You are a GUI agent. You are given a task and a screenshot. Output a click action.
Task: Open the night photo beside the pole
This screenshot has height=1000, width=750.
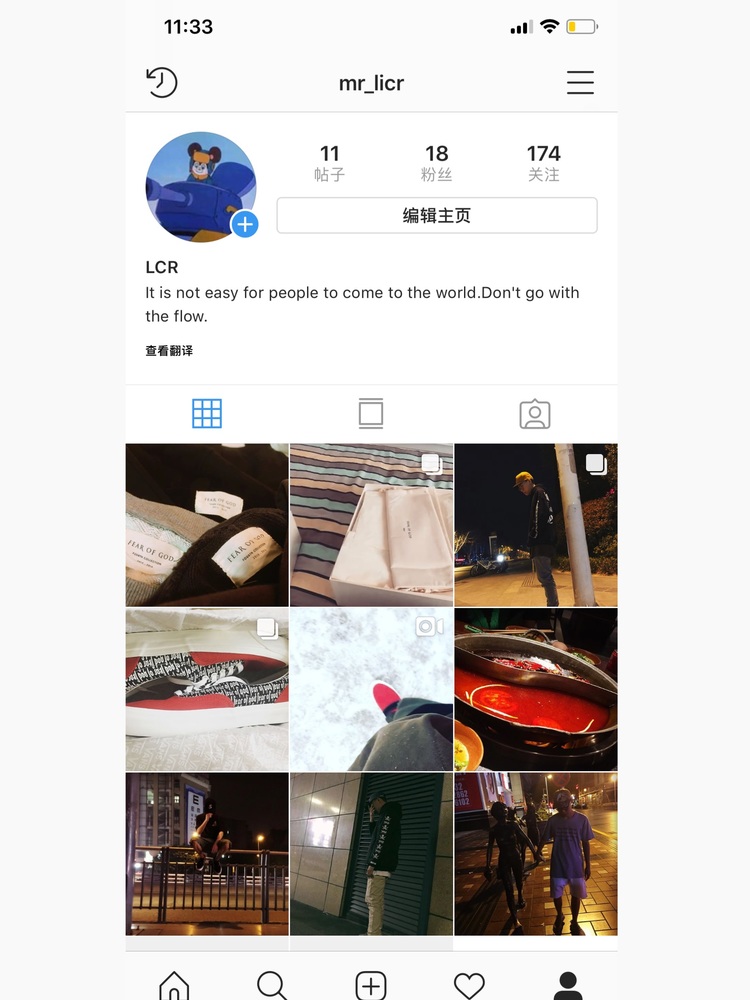click(536, 525)
